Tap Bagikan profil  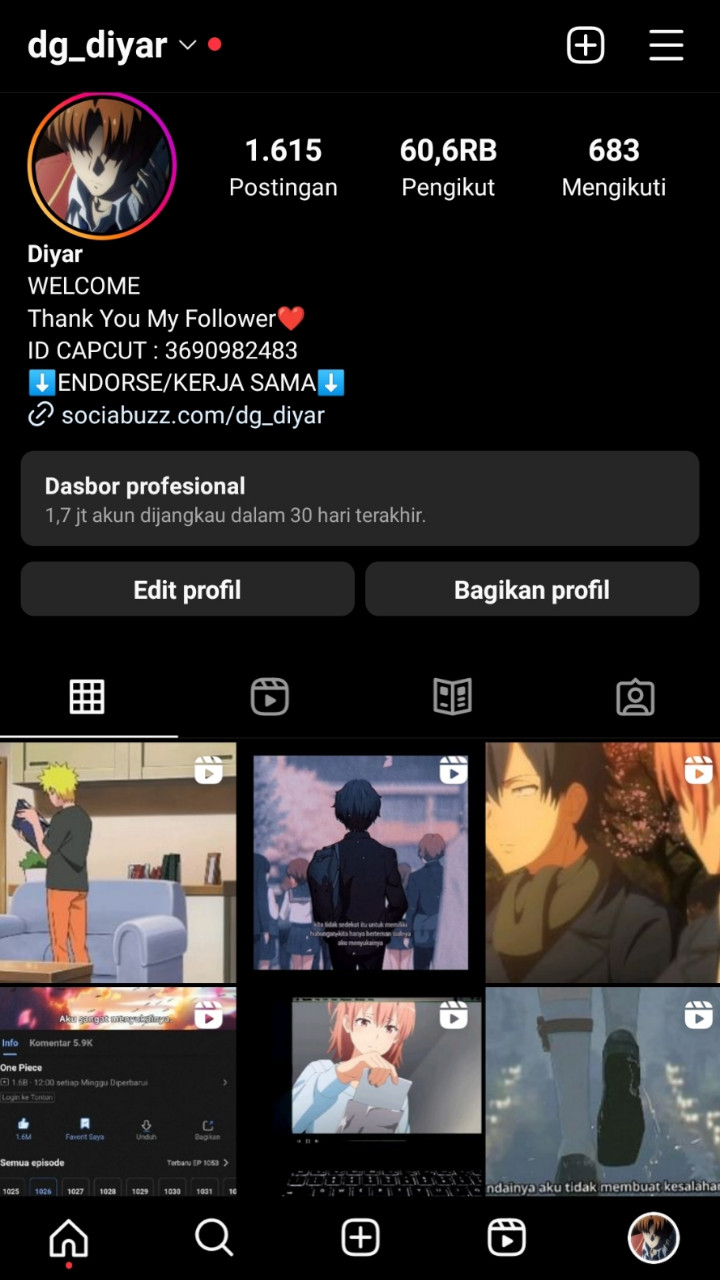pos(531,589)
